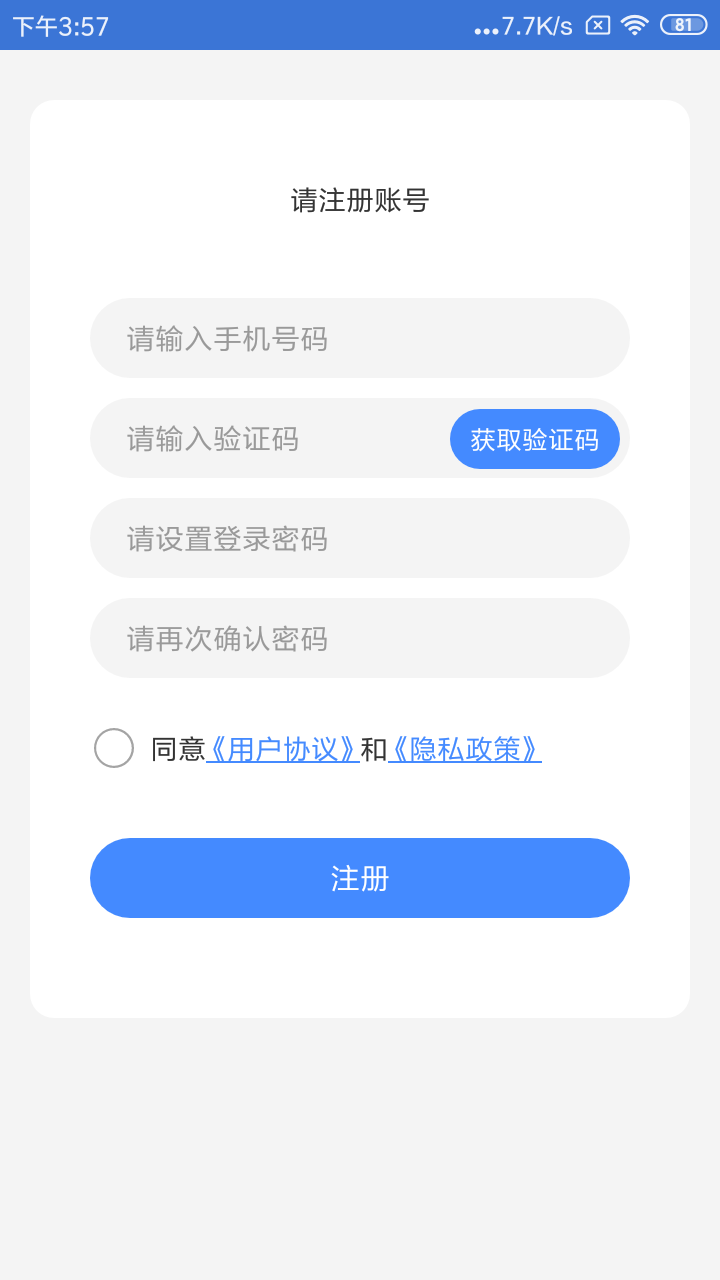Tap the confirm password field
The width and height of the screenshot is (720, 1280).
coord(360,638)
